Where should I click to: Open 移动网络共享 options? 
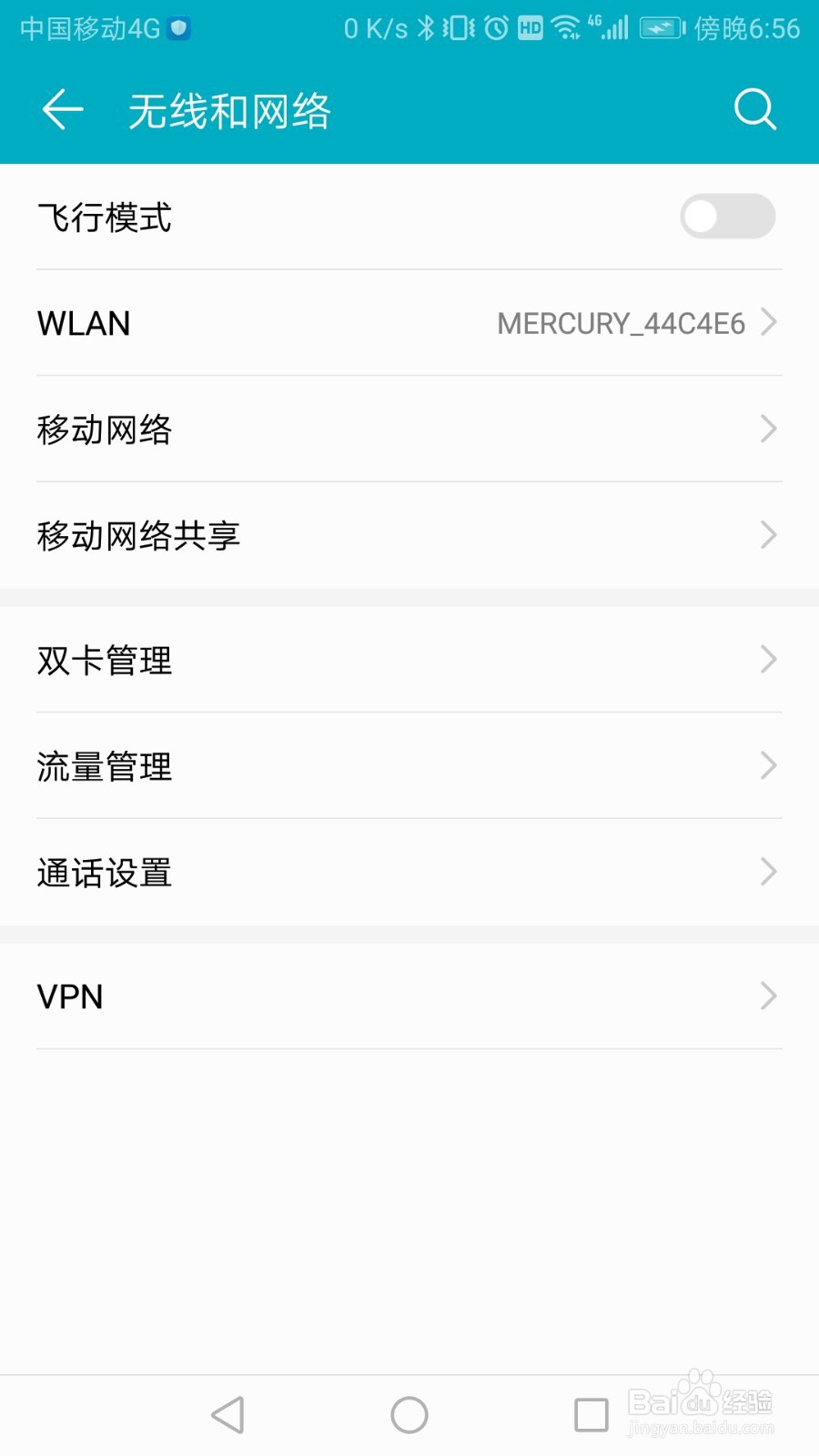click(409, 535)
